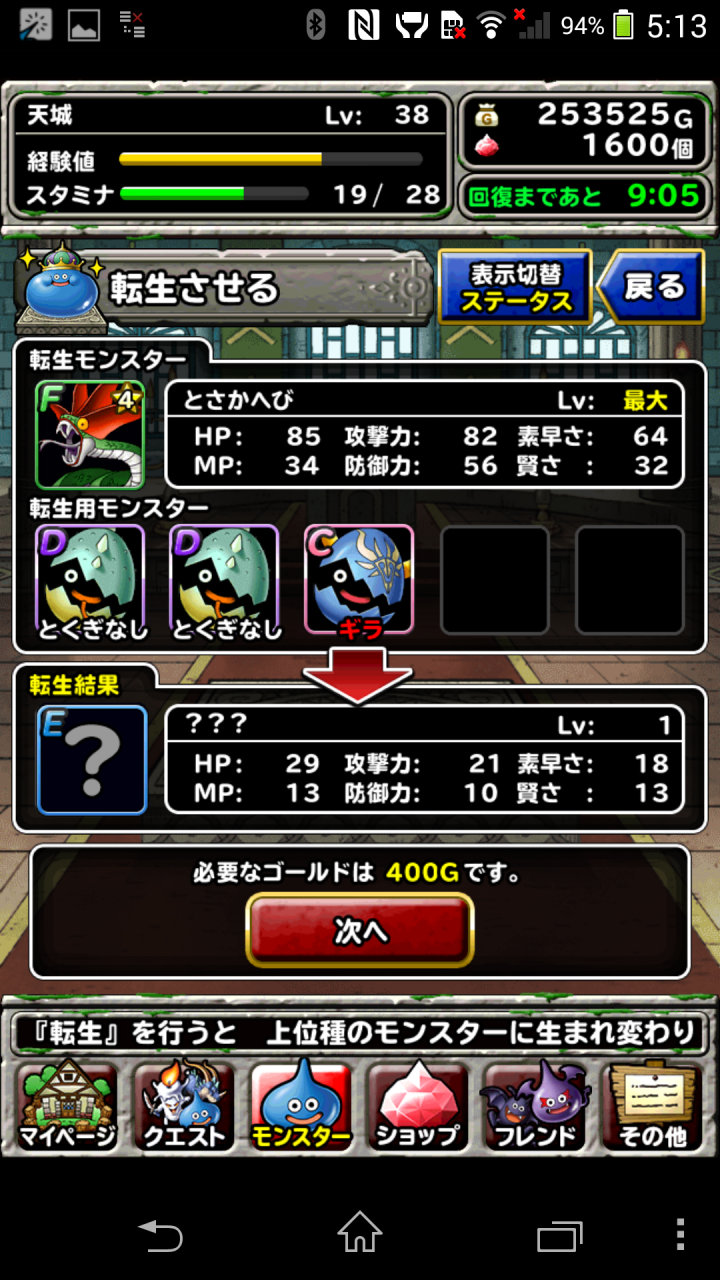Open the ショップ tab
The image size is (720, 1280).
[x=417, y=1105]
